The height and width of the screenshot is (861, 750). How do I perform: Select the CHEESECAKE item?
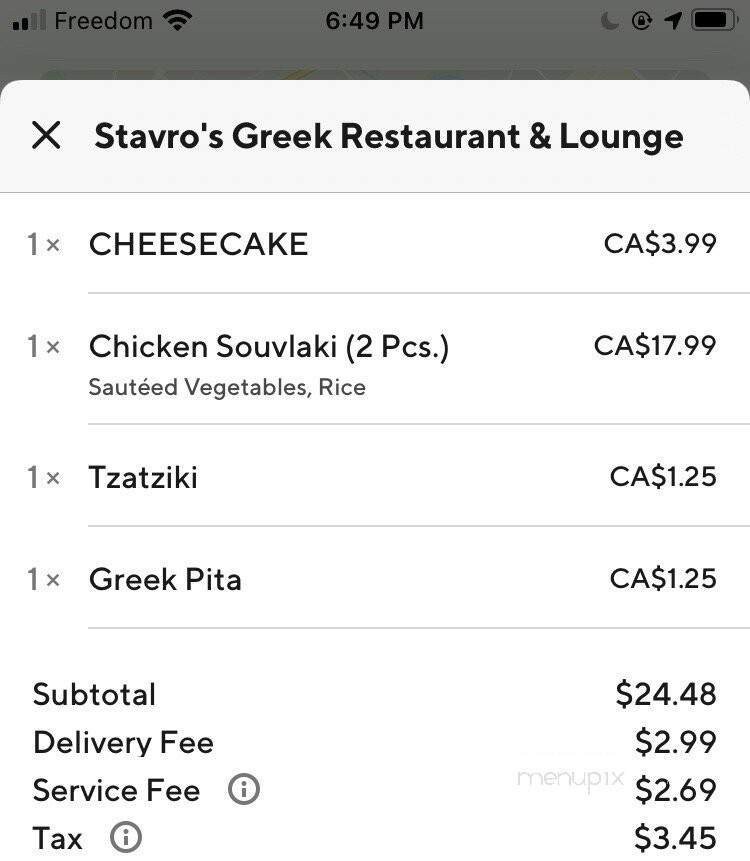click(x=198, y=243)
